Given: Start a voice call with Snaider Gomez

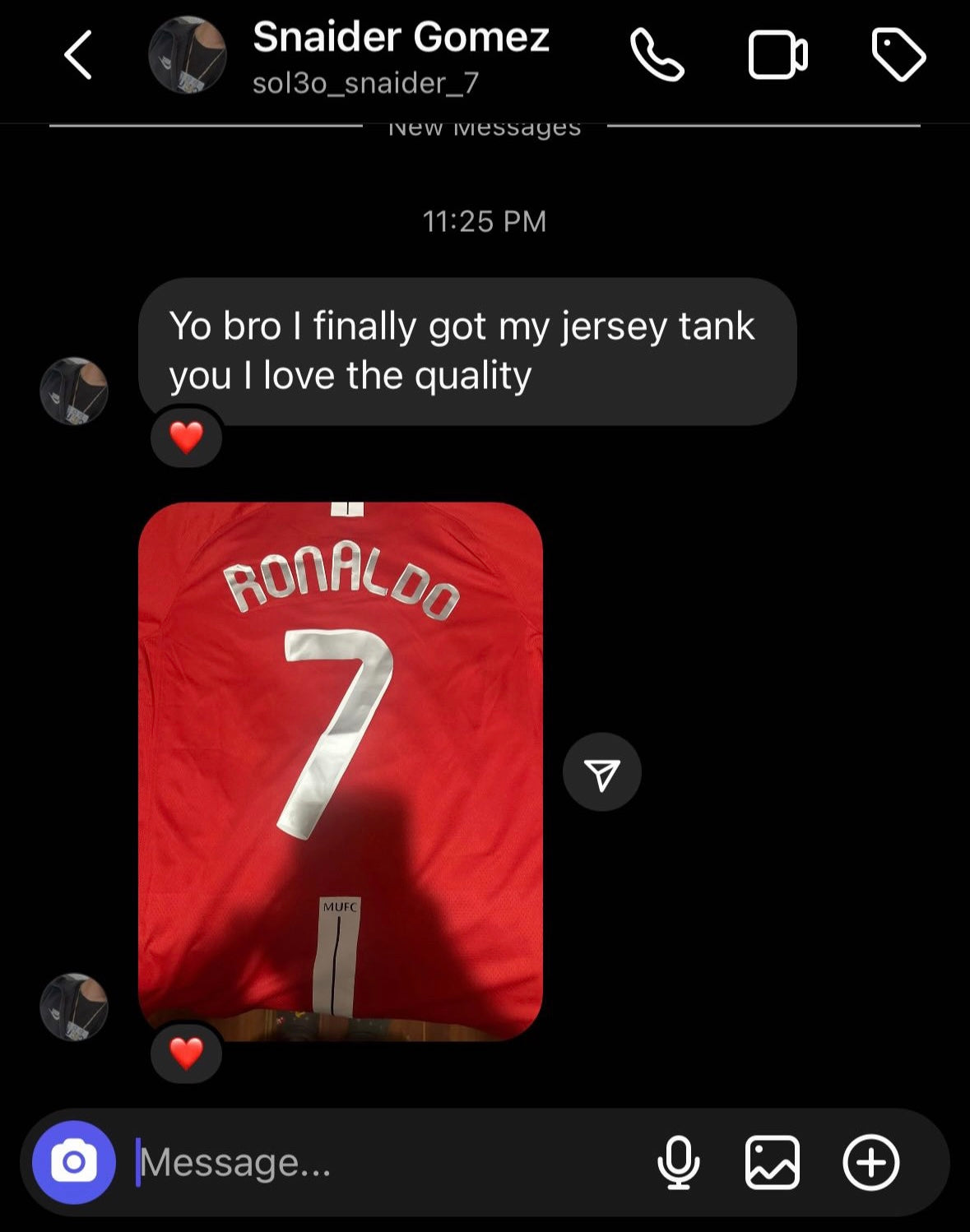Looking at the screenshot, I should click(x=657, y=55).
